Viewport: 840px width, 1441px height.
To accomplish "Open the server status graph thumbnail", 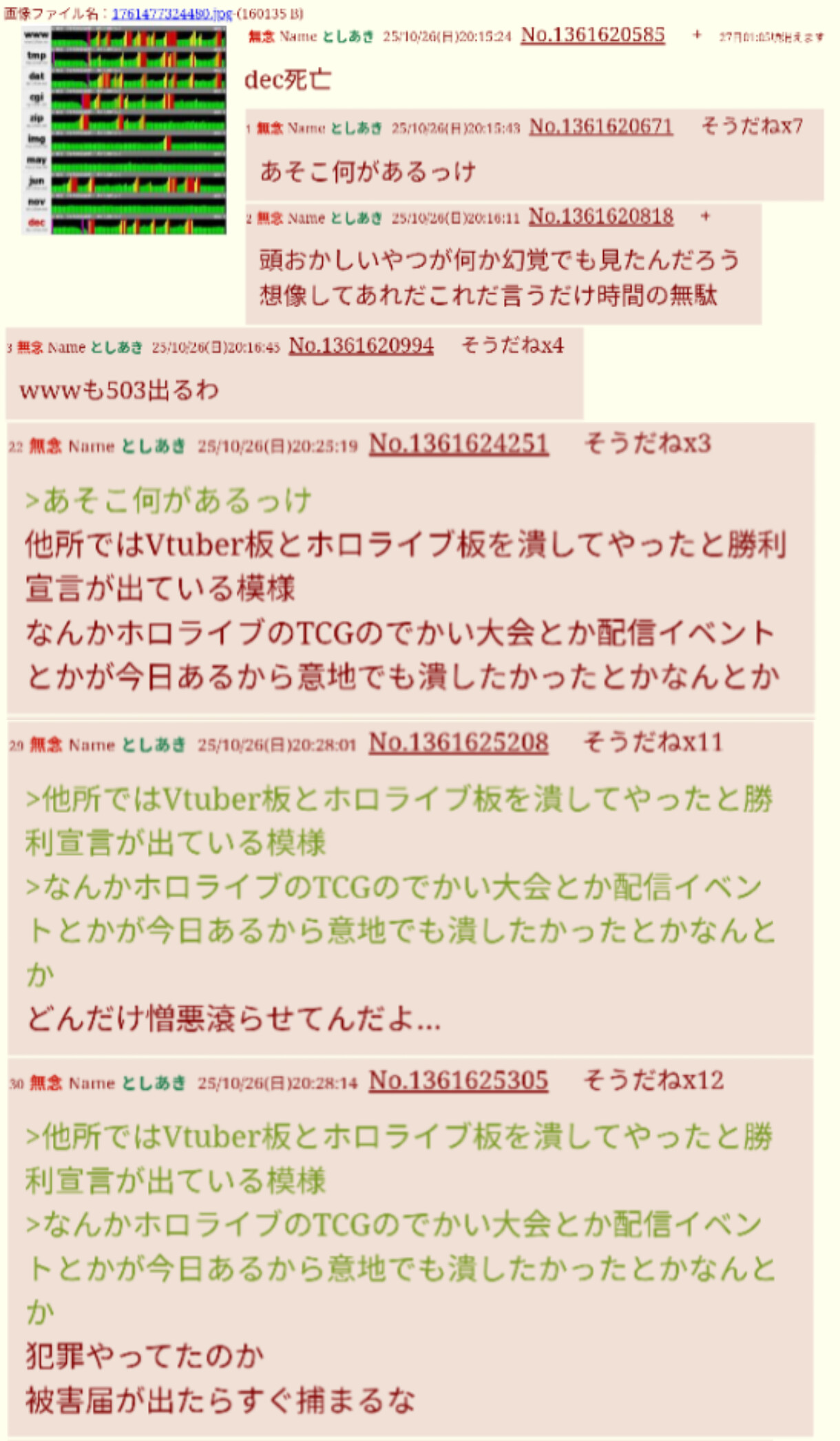I will tap(124, 131).
